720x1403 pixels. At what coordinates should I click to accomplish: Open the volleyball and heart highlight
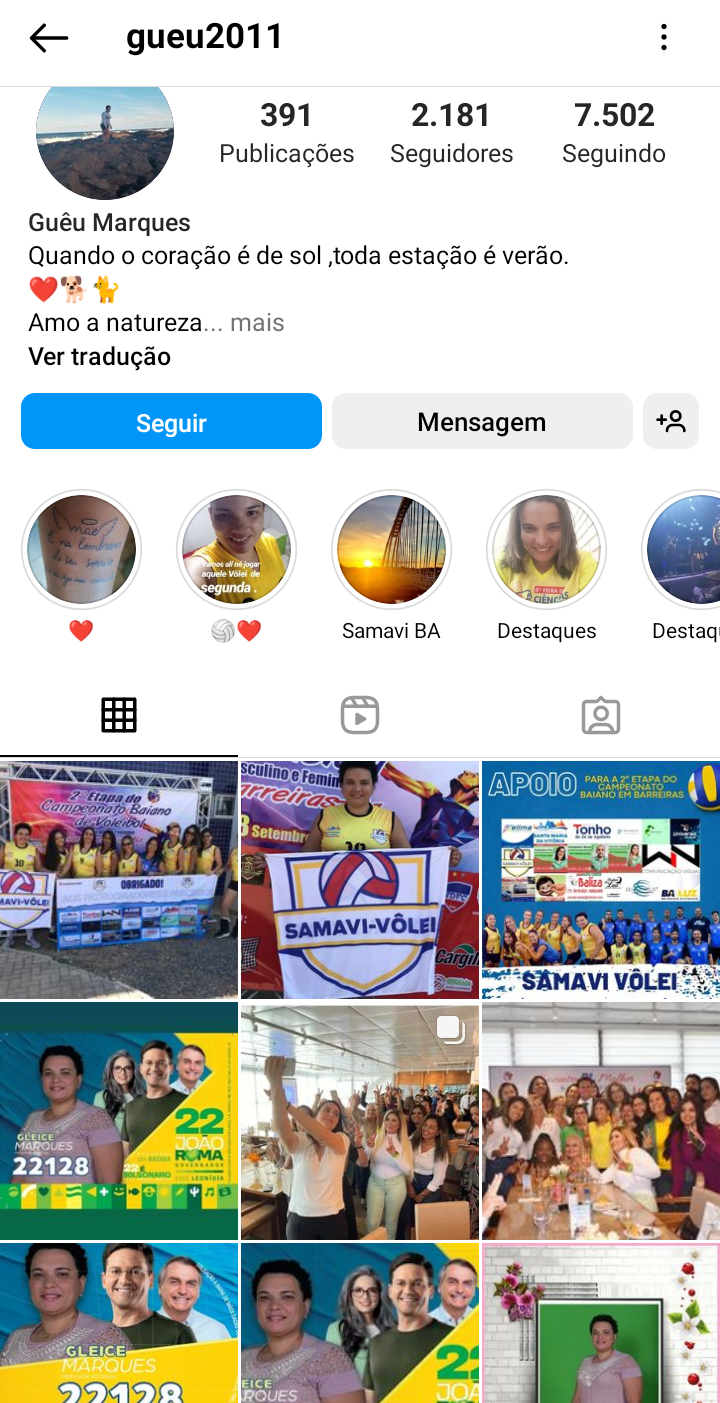point(236,550)
